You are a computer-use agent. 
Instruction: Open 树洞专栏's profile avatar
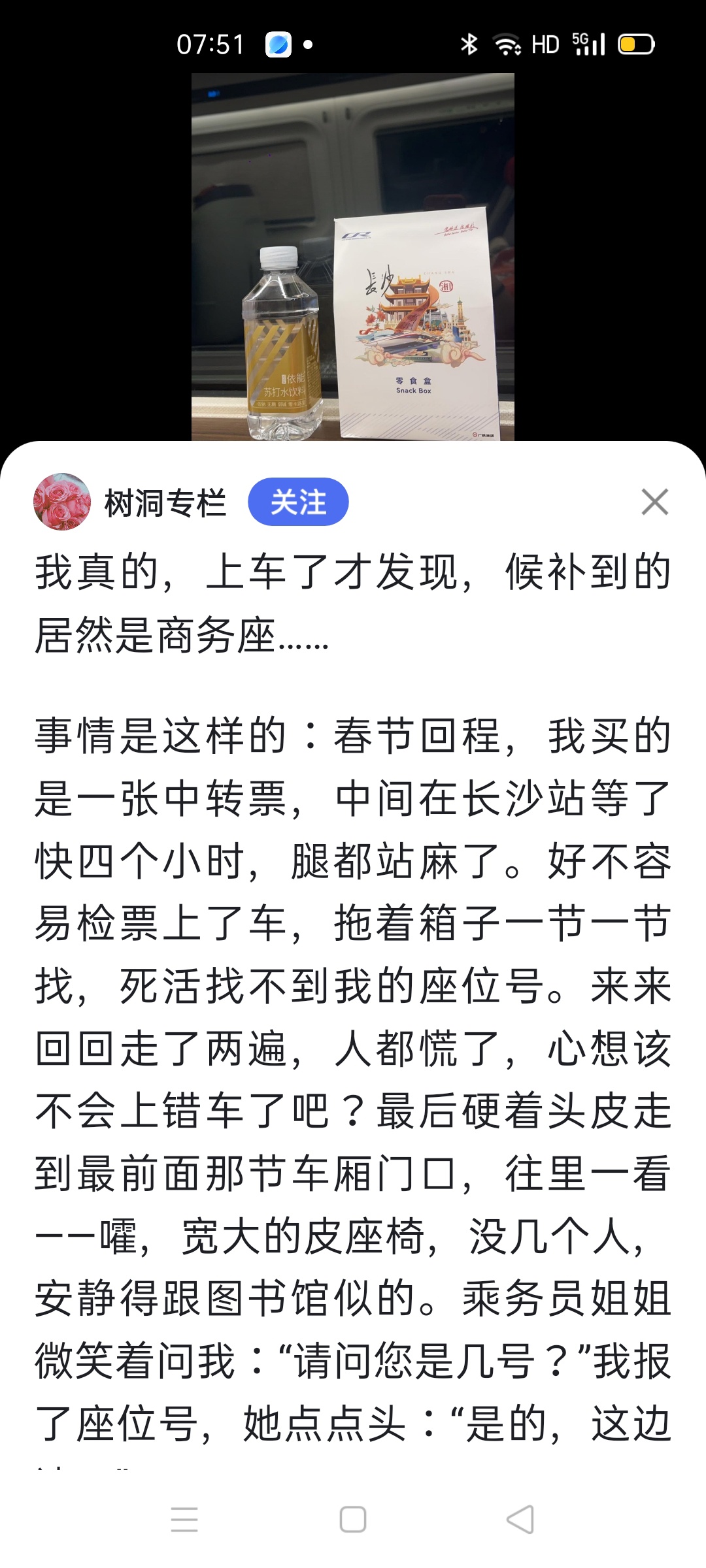(62, 502)
